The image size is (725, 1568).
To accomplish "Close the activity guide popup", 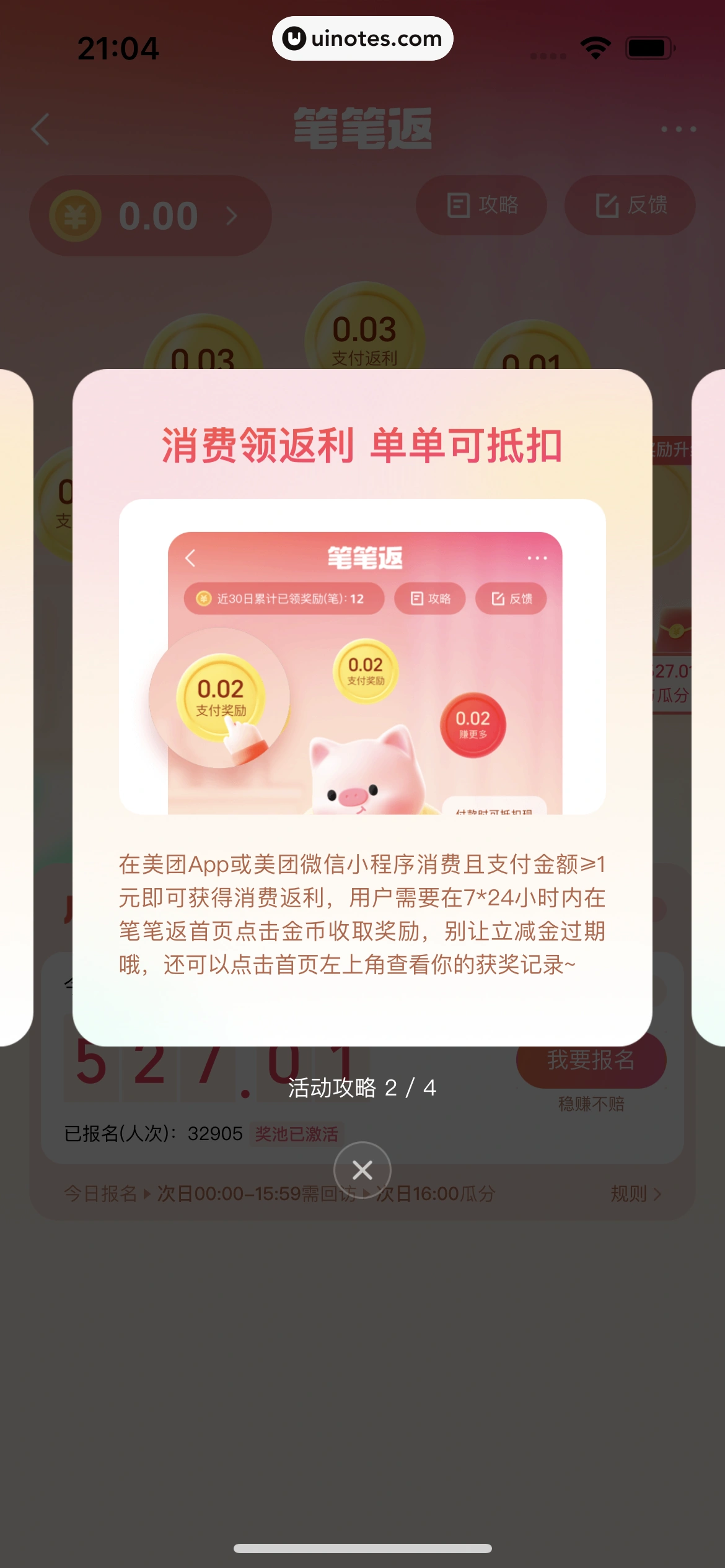I will (362, 1170).
